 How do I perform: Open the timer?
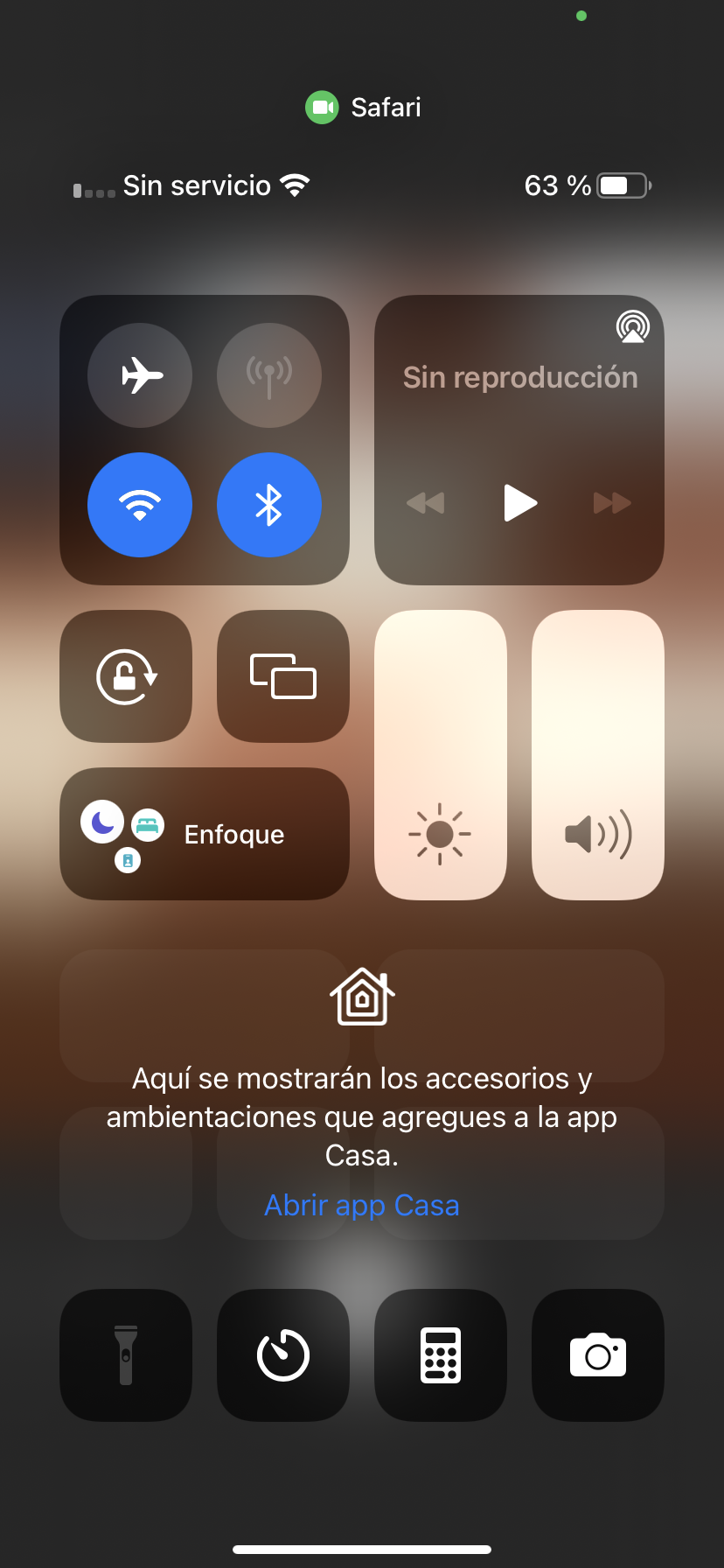click(283, 1355)
